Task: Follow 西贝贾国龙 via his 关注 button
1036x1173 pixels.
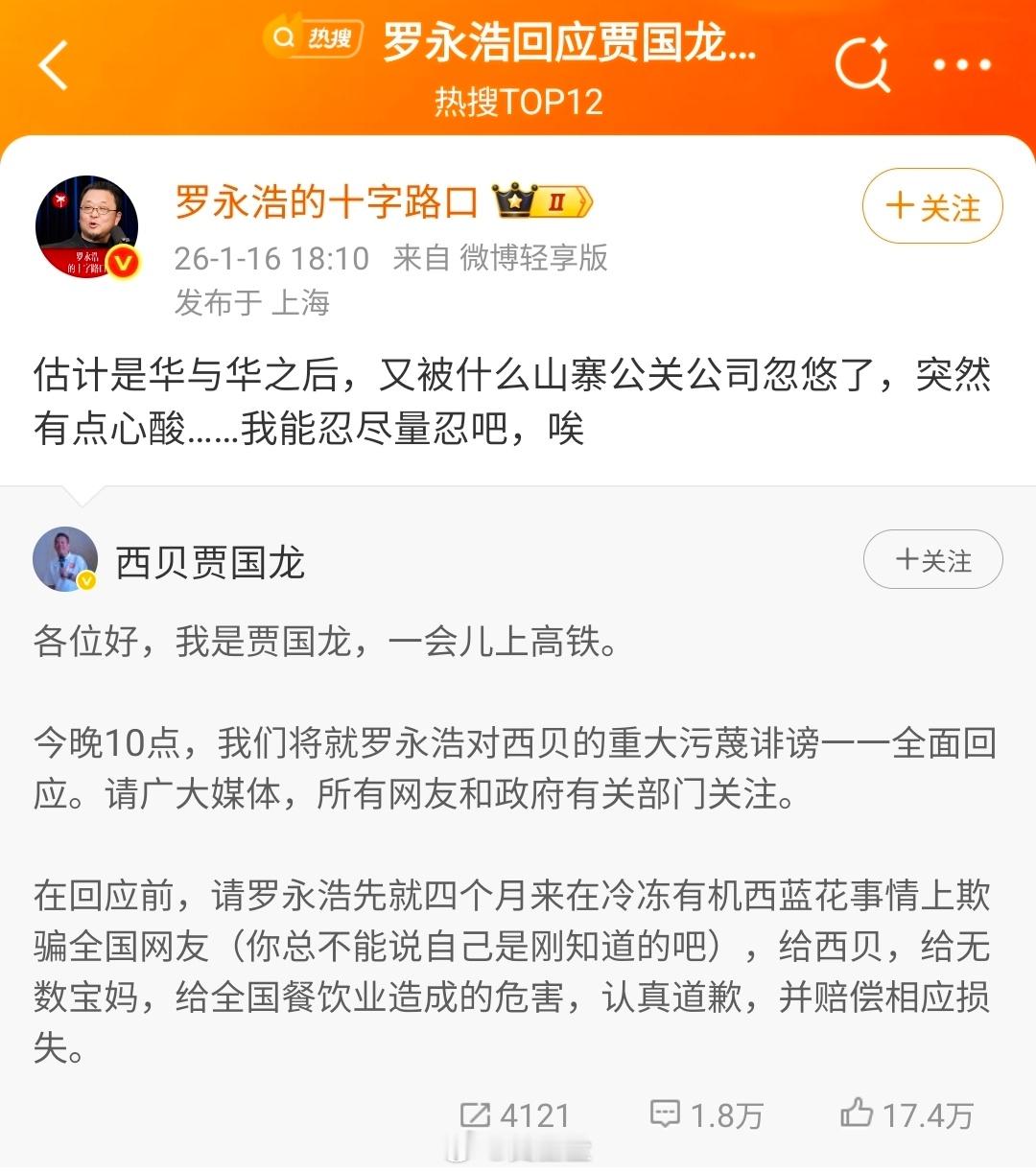Action: [931, 560]
